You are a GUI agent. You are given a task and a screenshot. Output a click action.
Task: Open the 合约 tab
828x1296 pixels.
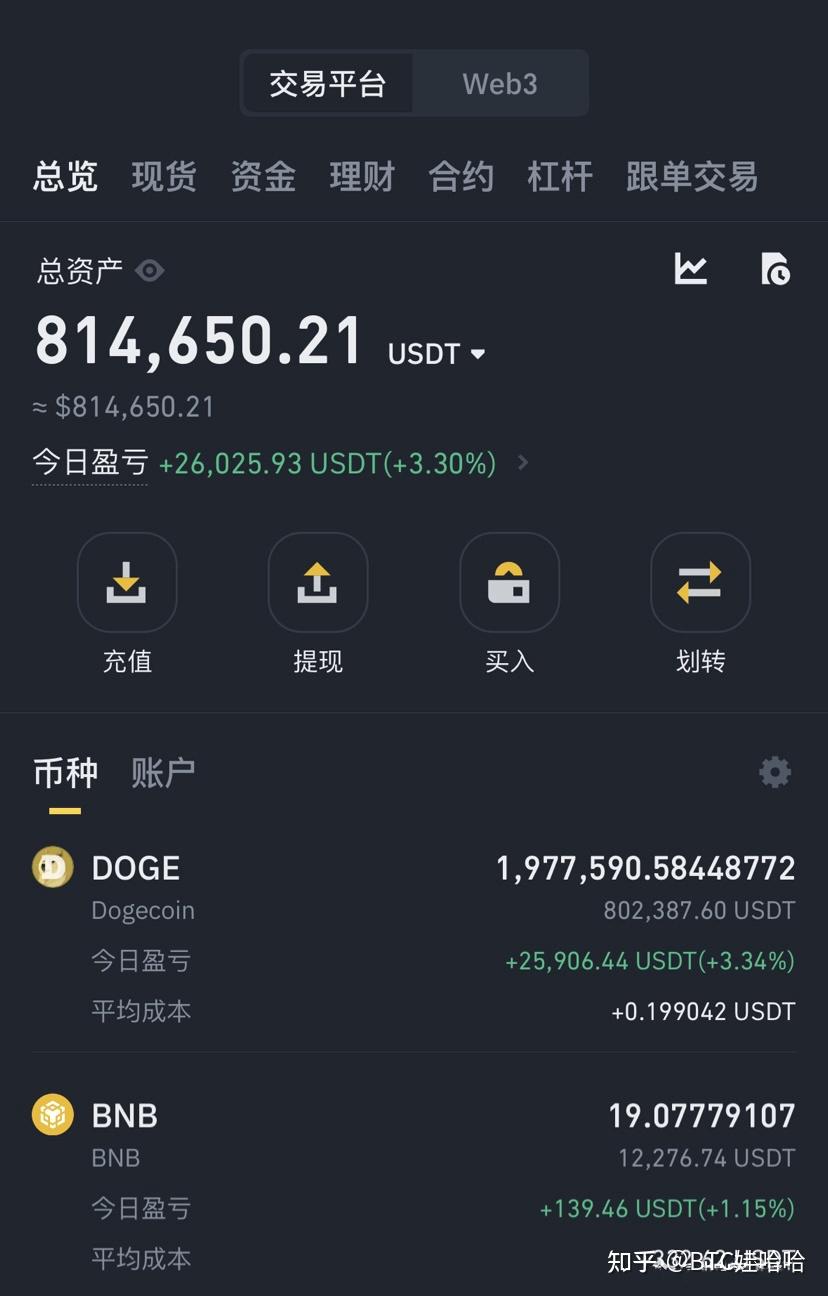pyautogui.click(x=461, y=177)
